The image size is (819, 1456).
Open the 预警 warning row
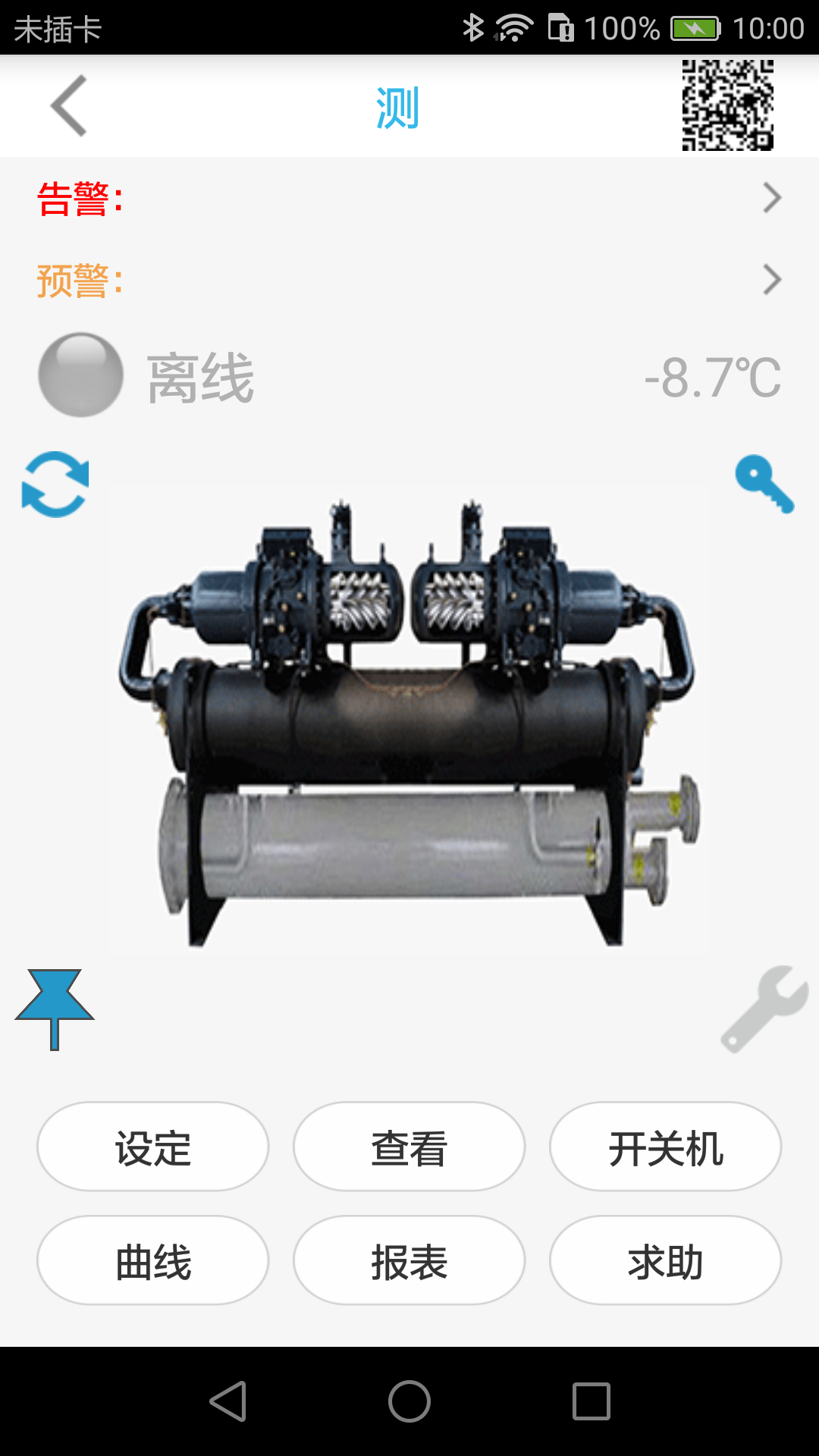point(409,280)
